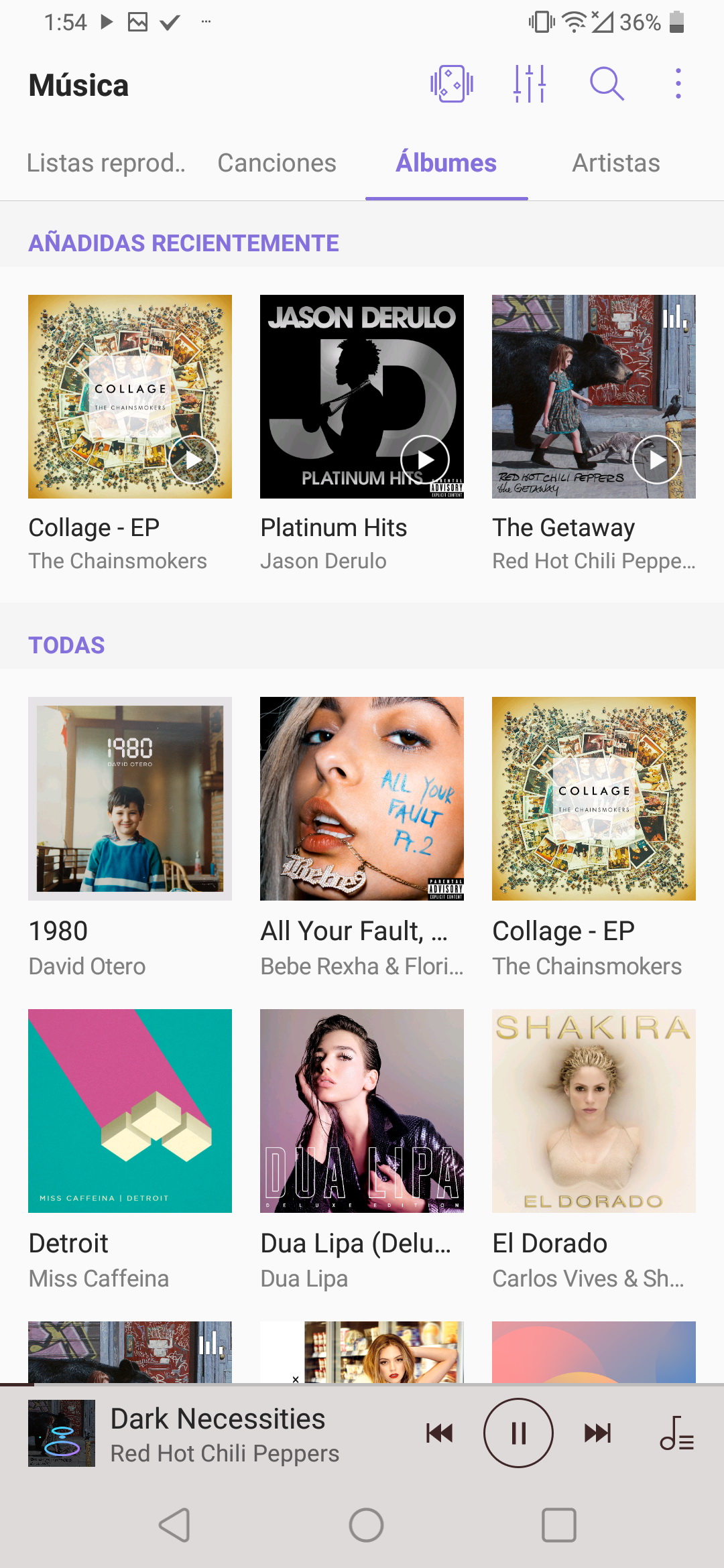The image size is (724, 1568).
Task: Go to the previous track
Action: (440, 1433)
